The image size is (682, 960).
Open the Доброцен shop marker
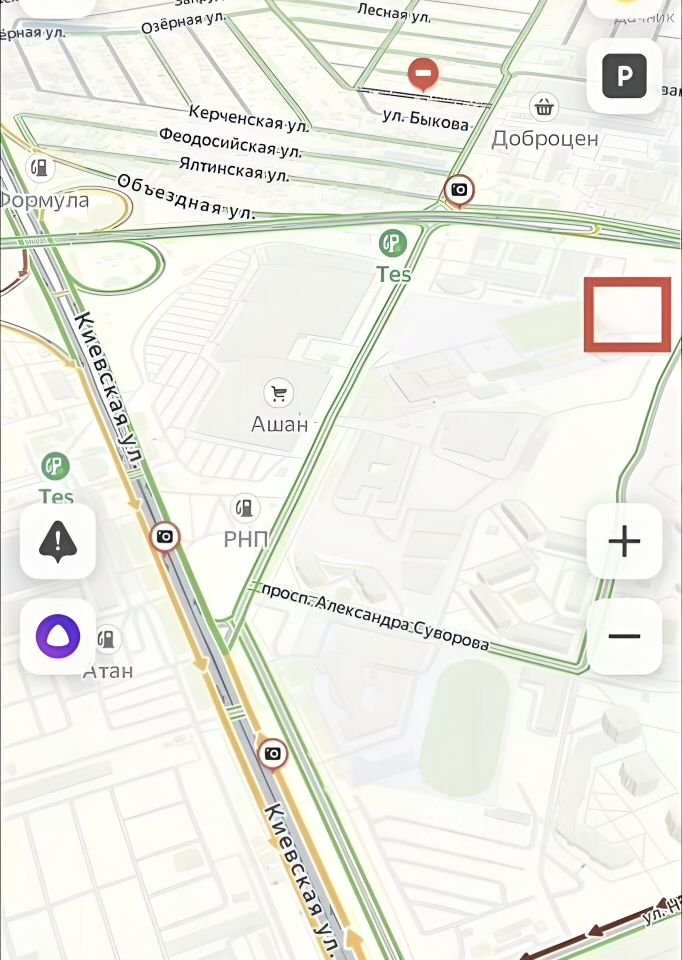pos(544,107)
